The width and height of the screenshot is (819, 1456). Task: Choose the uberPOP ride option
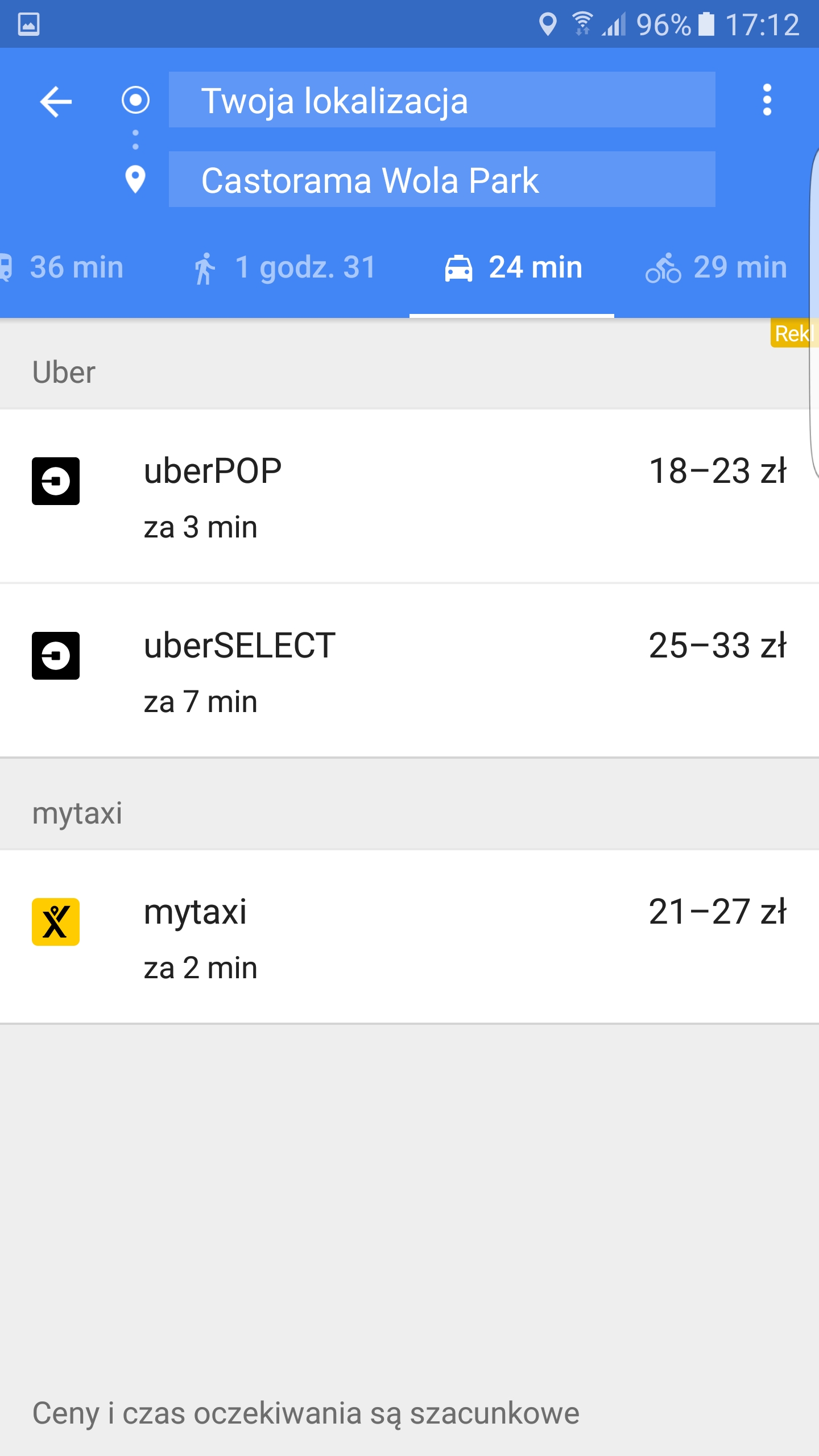409,496
